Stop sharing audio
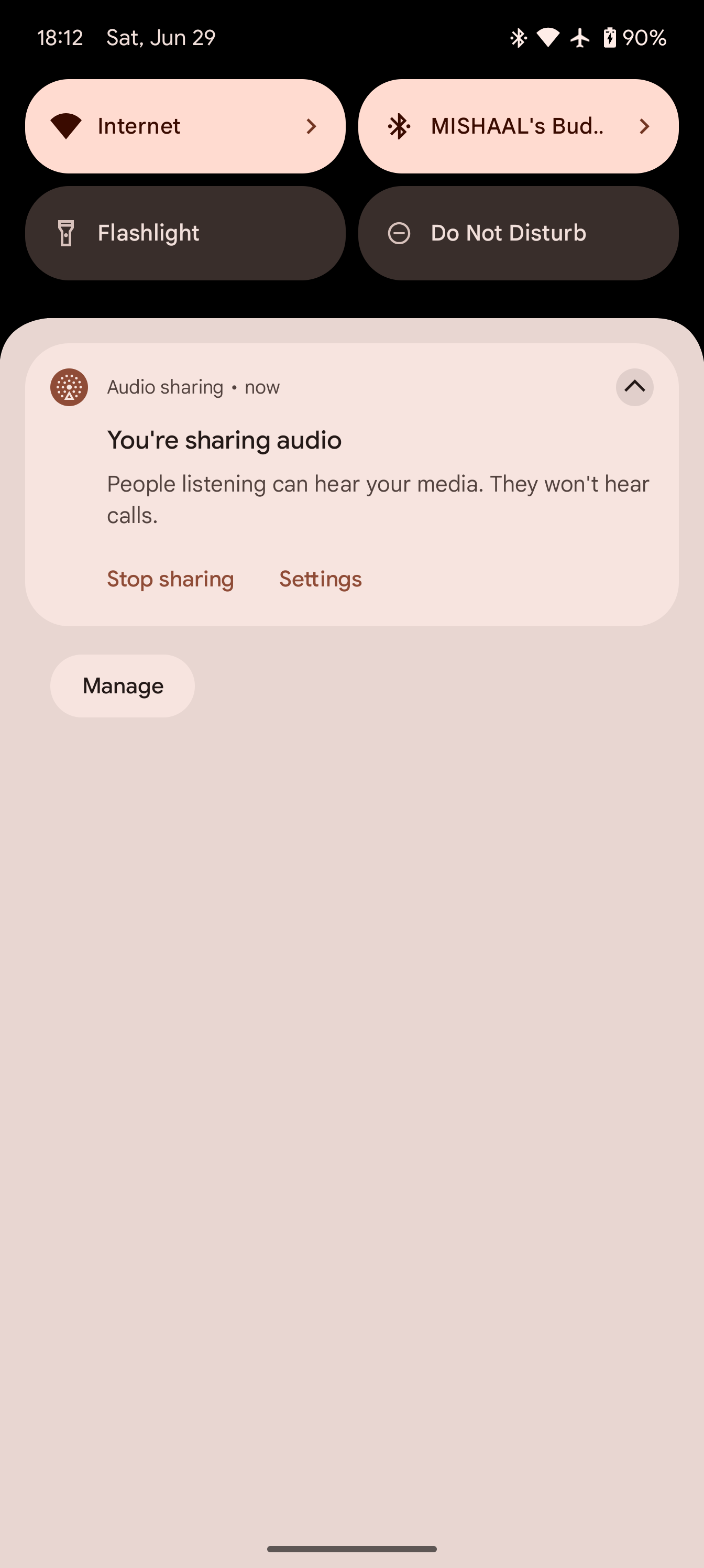 click(x=170, y=579)
